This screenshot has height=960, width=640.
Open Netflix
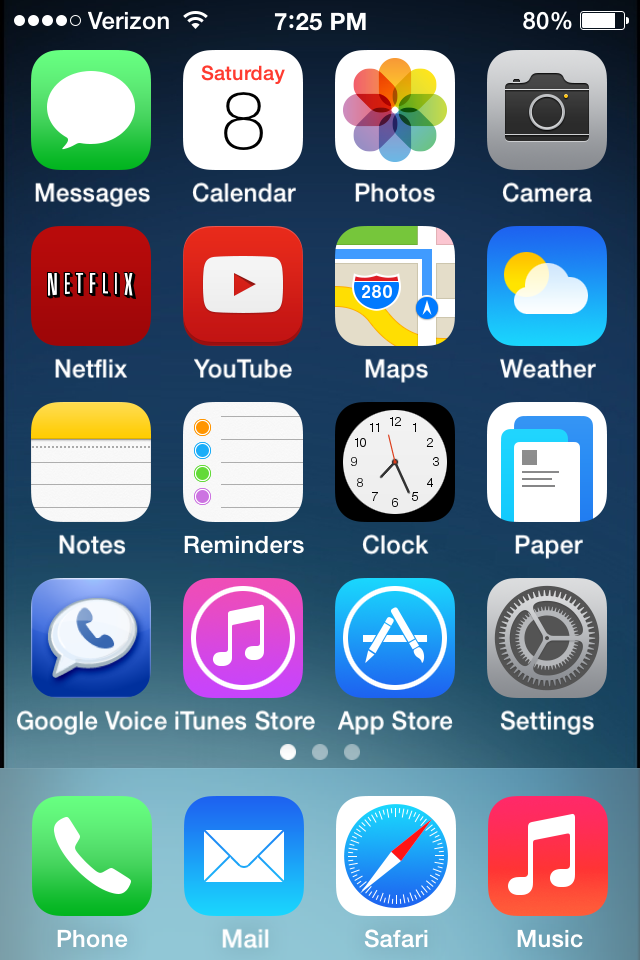coord(91,286)
